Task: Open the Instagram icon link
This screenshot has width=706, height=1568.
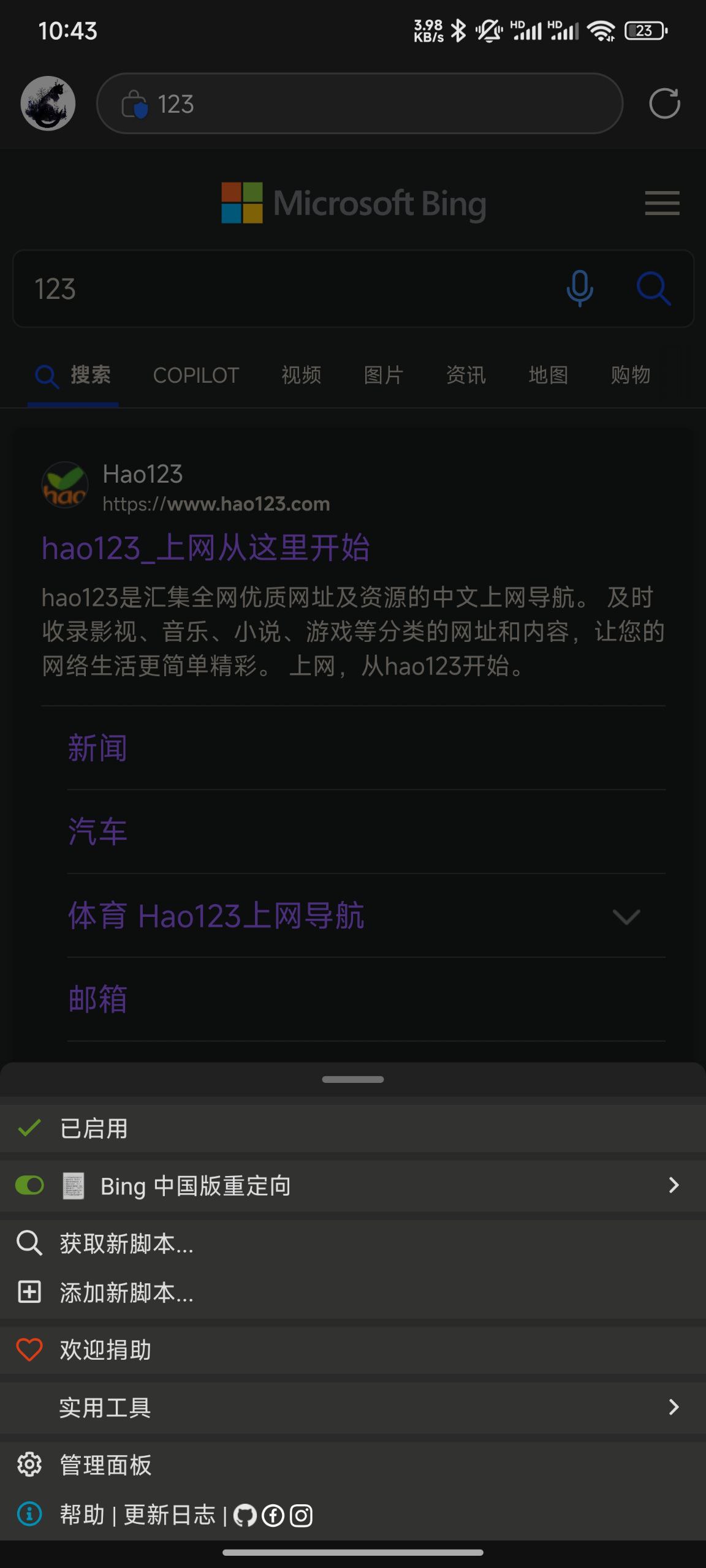Action: (301, 1516)
